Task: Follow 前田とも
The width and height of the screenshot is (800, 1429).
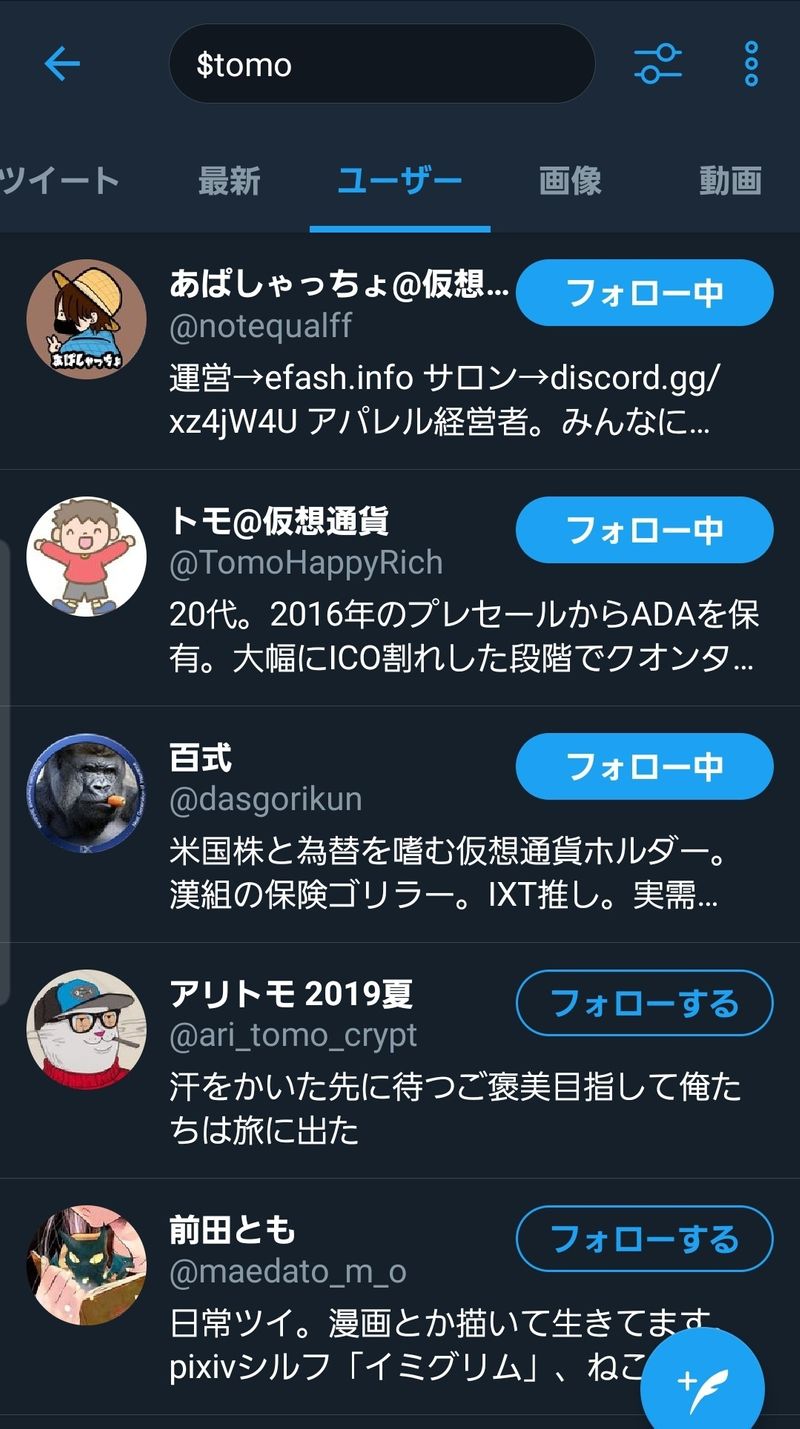Action: click(644, 1240)
